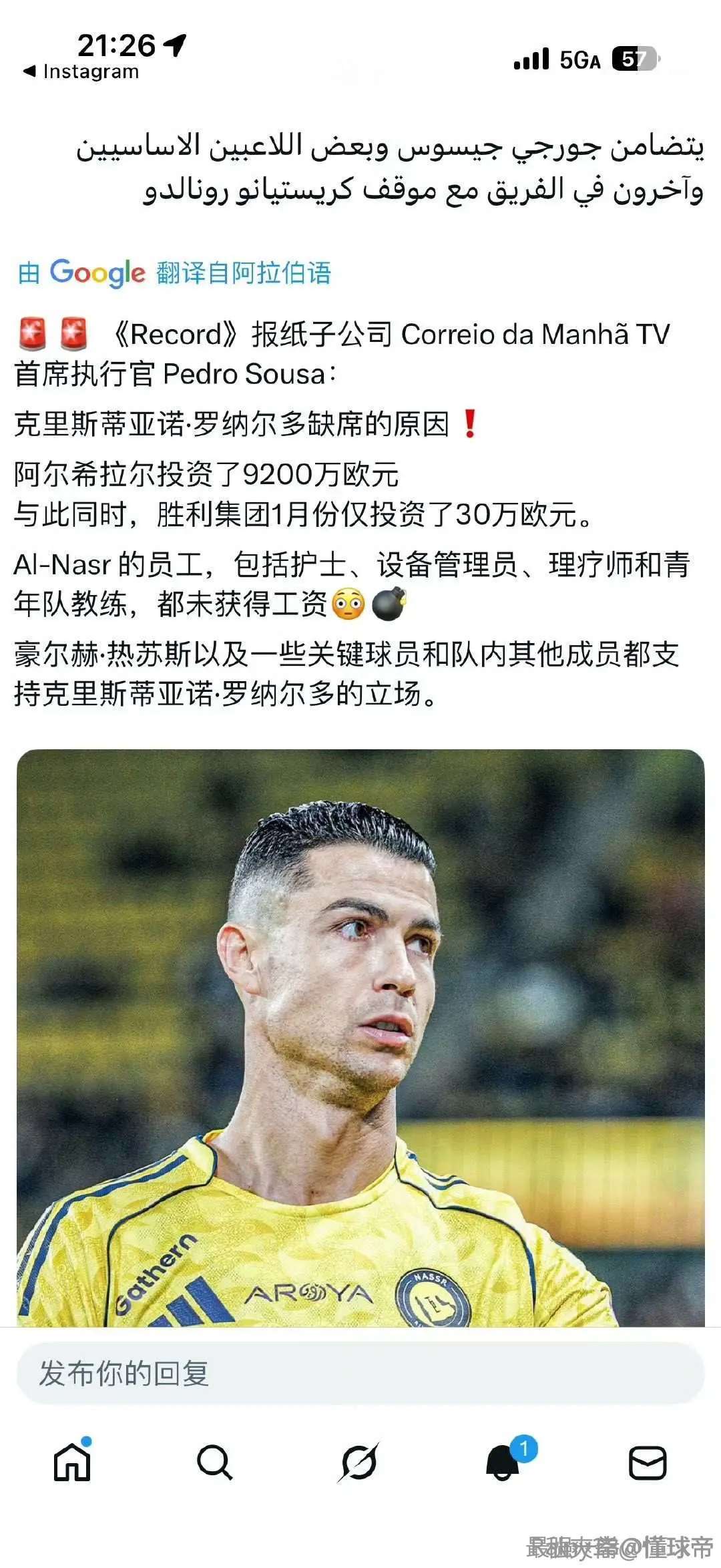Tap the reply field to write a response
The image size is (721, 1568).
click(360, 1374)
